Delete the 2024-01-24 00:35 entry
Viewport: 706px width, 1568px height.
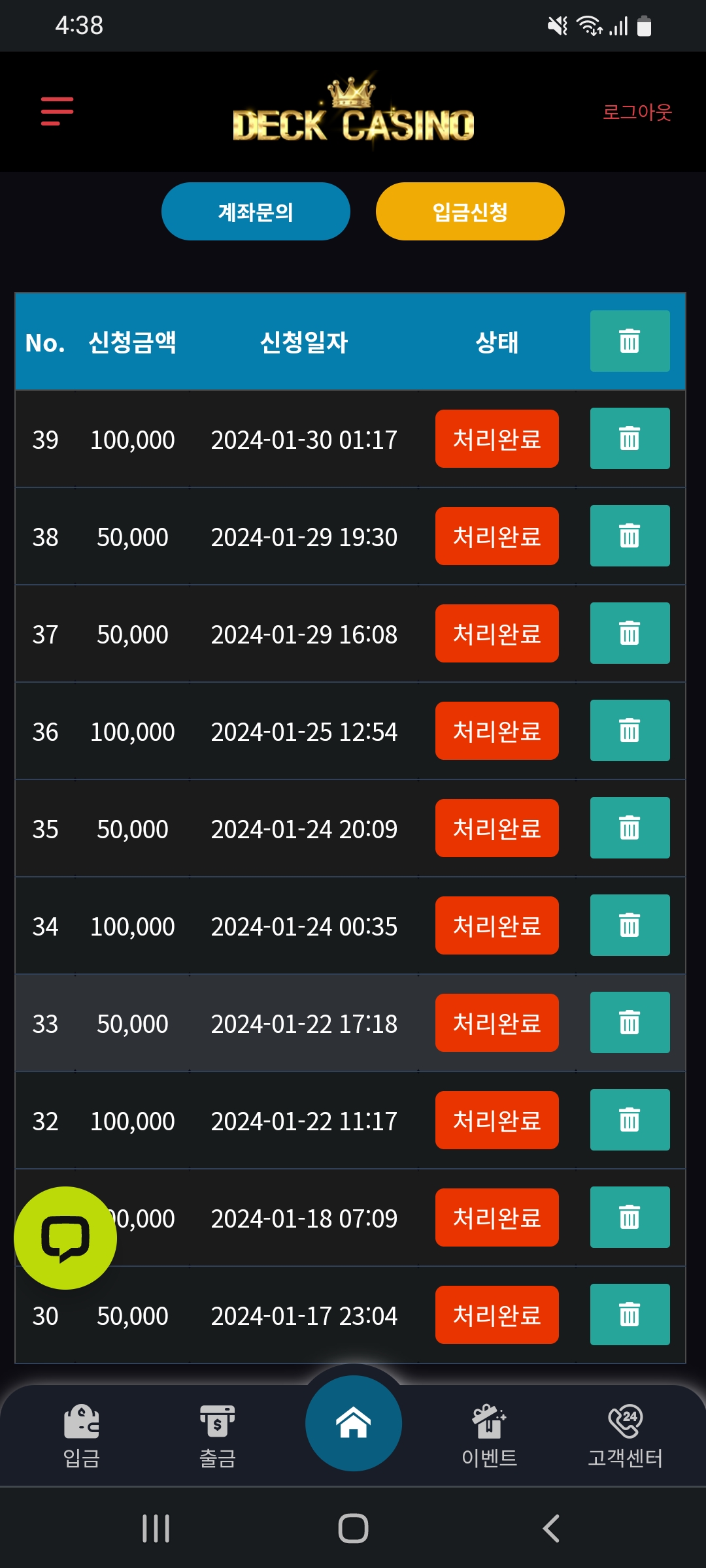[x=630, y=925]
